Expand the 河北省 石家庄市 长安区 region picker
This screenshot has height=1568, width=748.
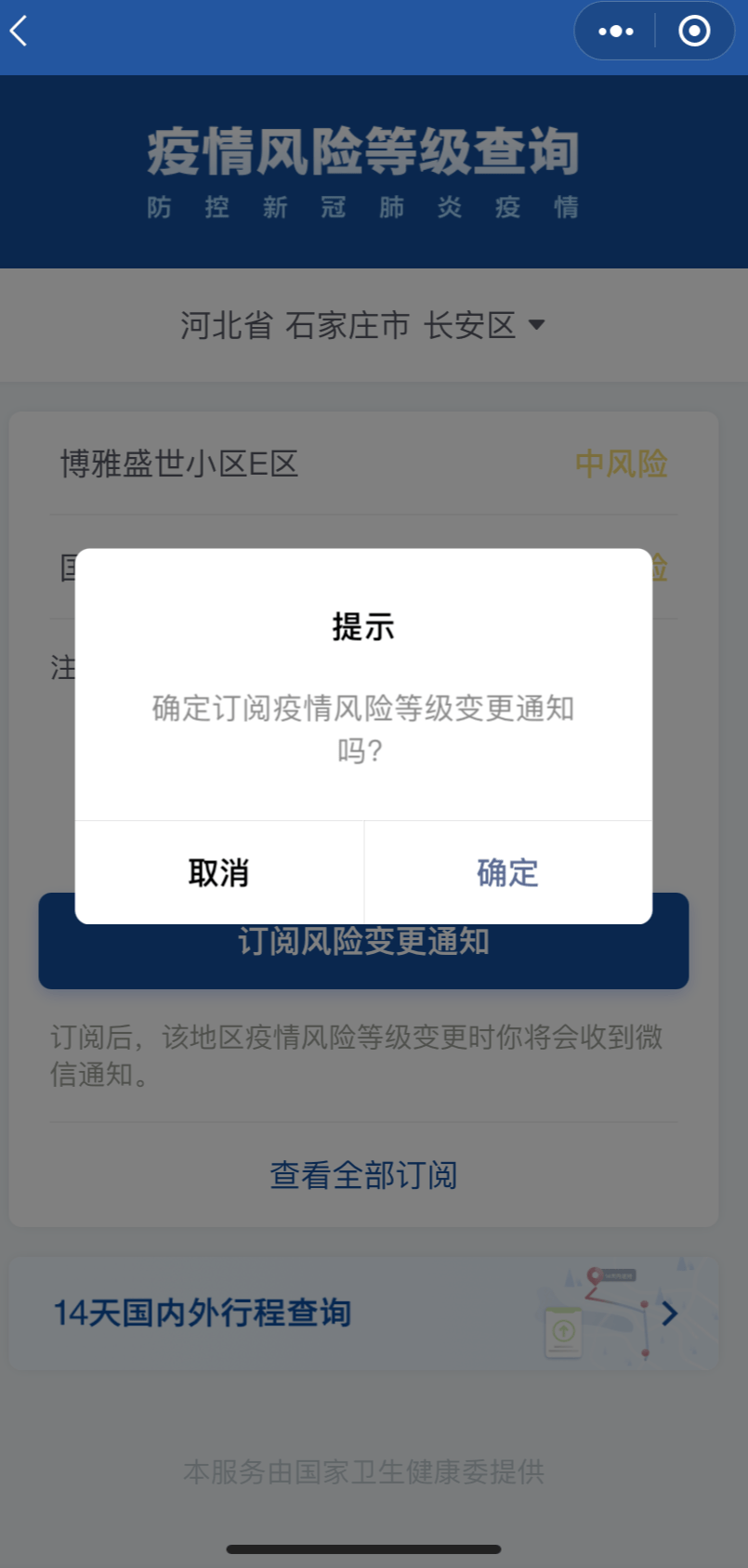click(x=363, y=325)
